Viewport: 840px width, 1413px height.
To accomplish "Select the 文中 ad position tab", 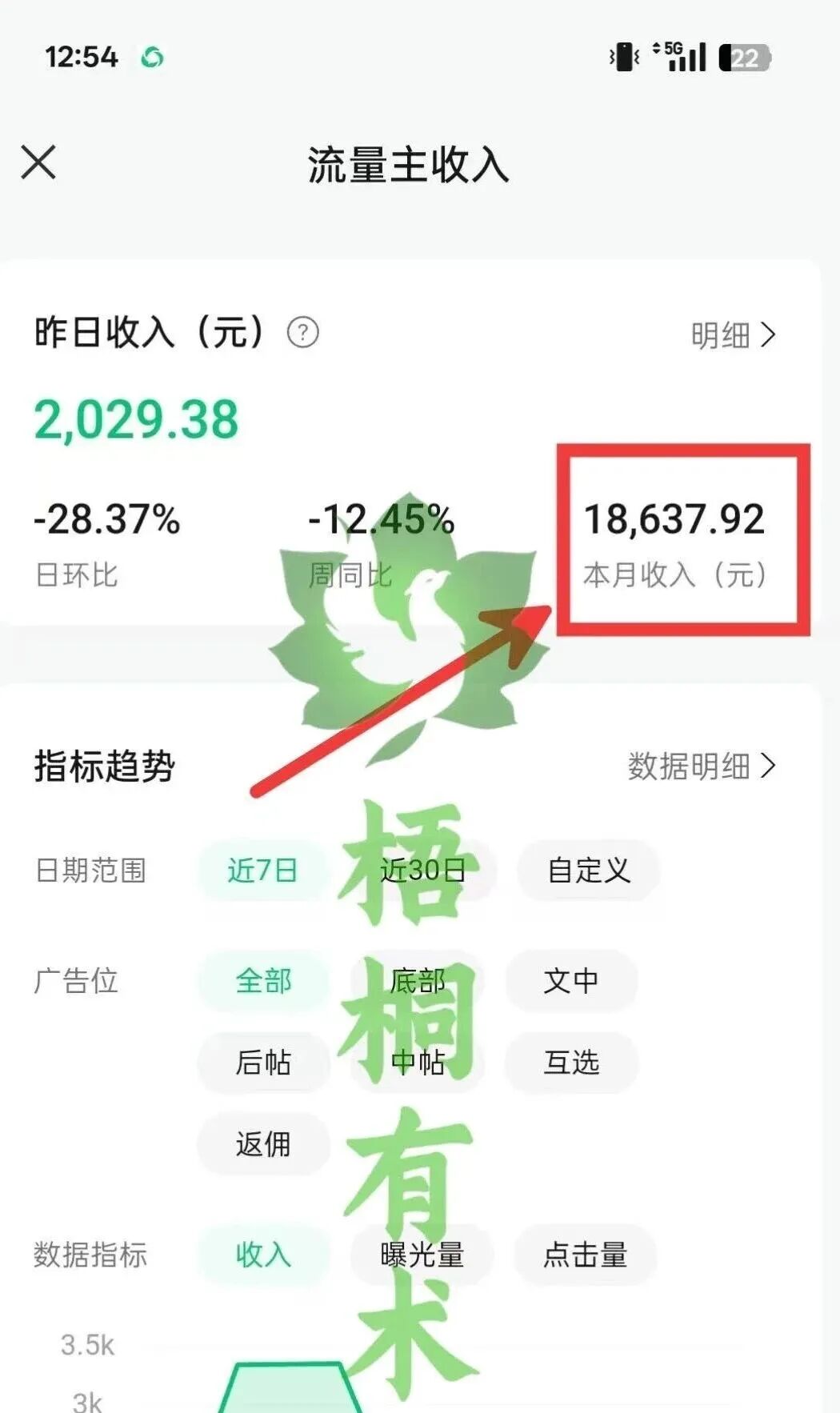I will [x=571, y=980].
